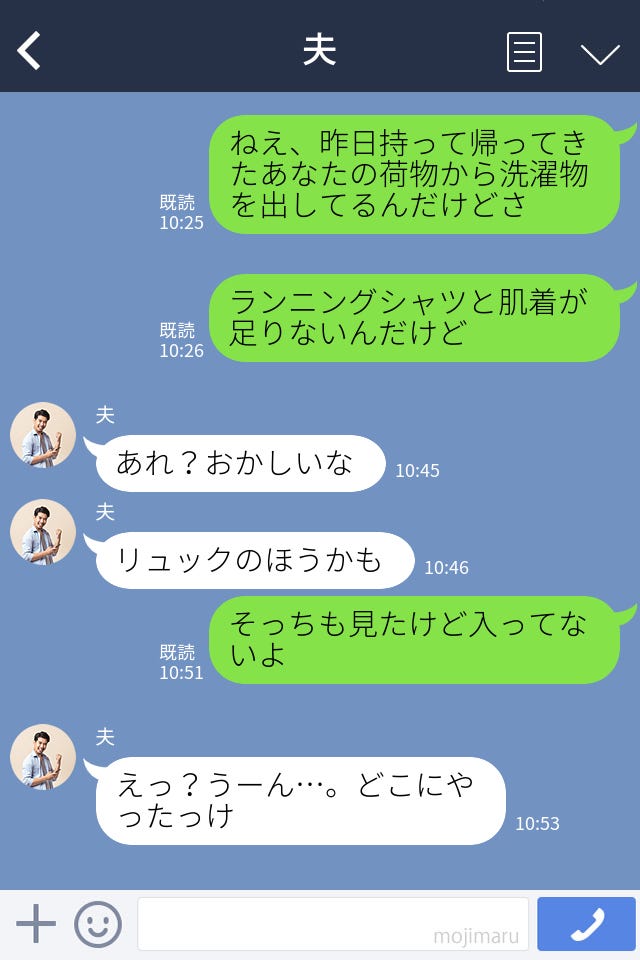This screenshot has height=960, width=640.
Task: Open the emoji sticker picker
Action: (x=98, y=924)
